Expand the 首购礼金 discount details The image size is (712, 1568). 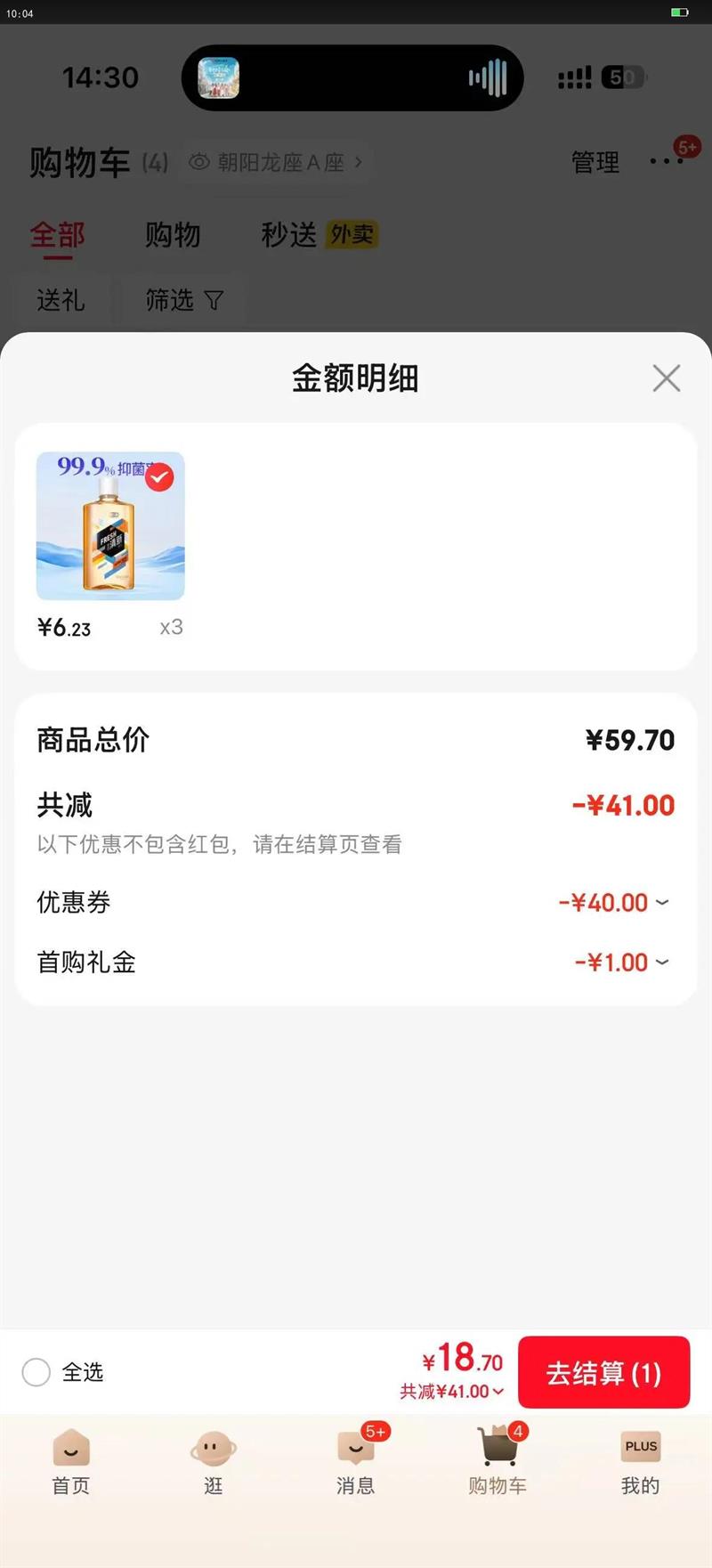click(661, 963)
